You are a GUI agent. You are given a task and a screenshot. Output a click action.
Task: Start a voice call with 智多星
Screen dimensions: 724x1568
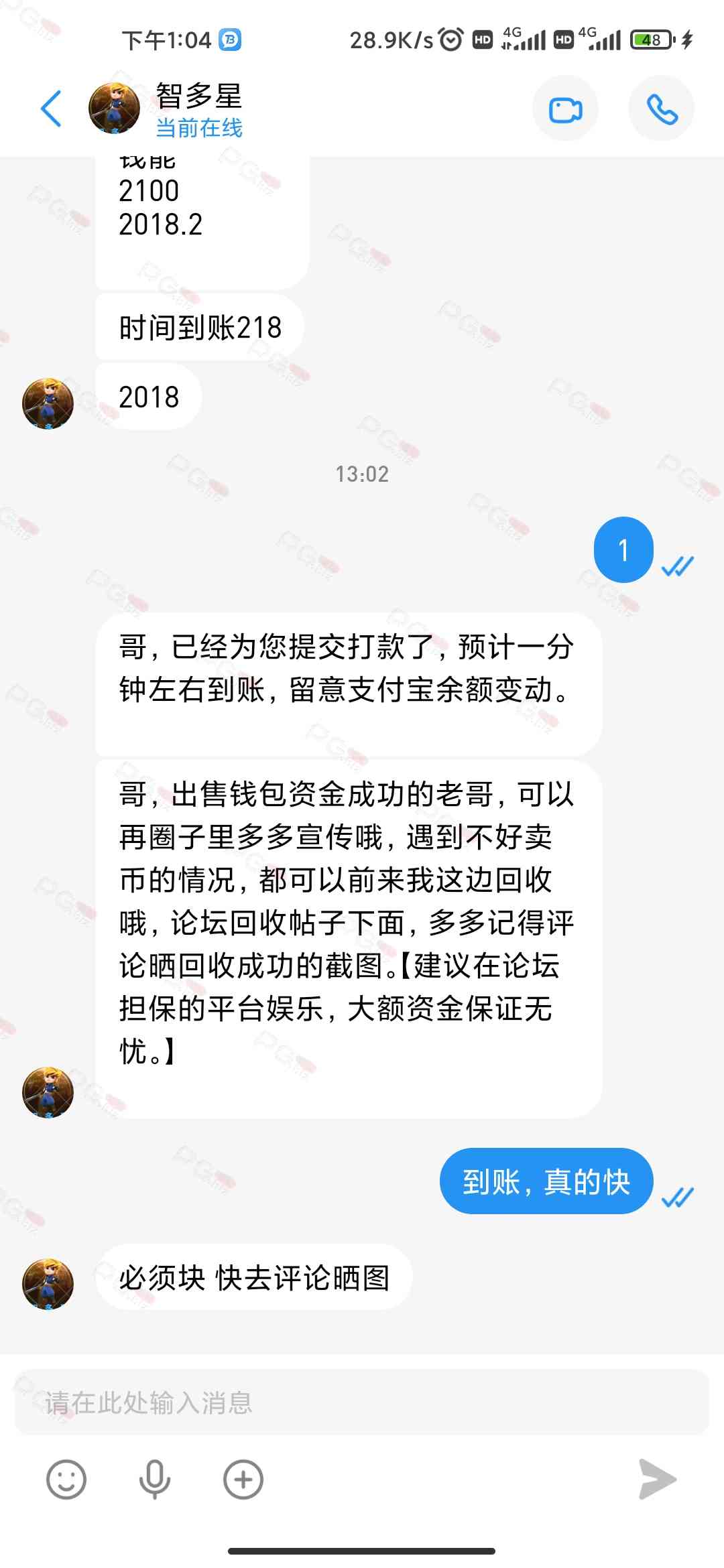coord(661,109)
